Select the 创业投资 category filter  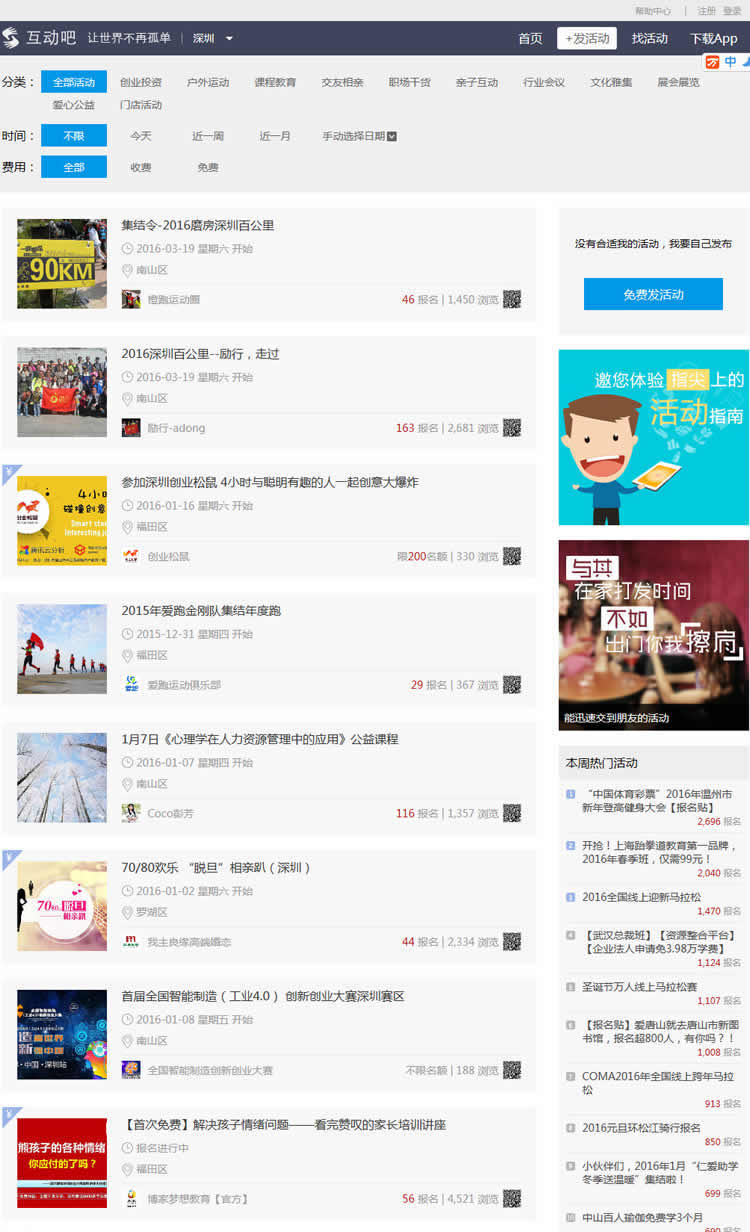(141, 82)
